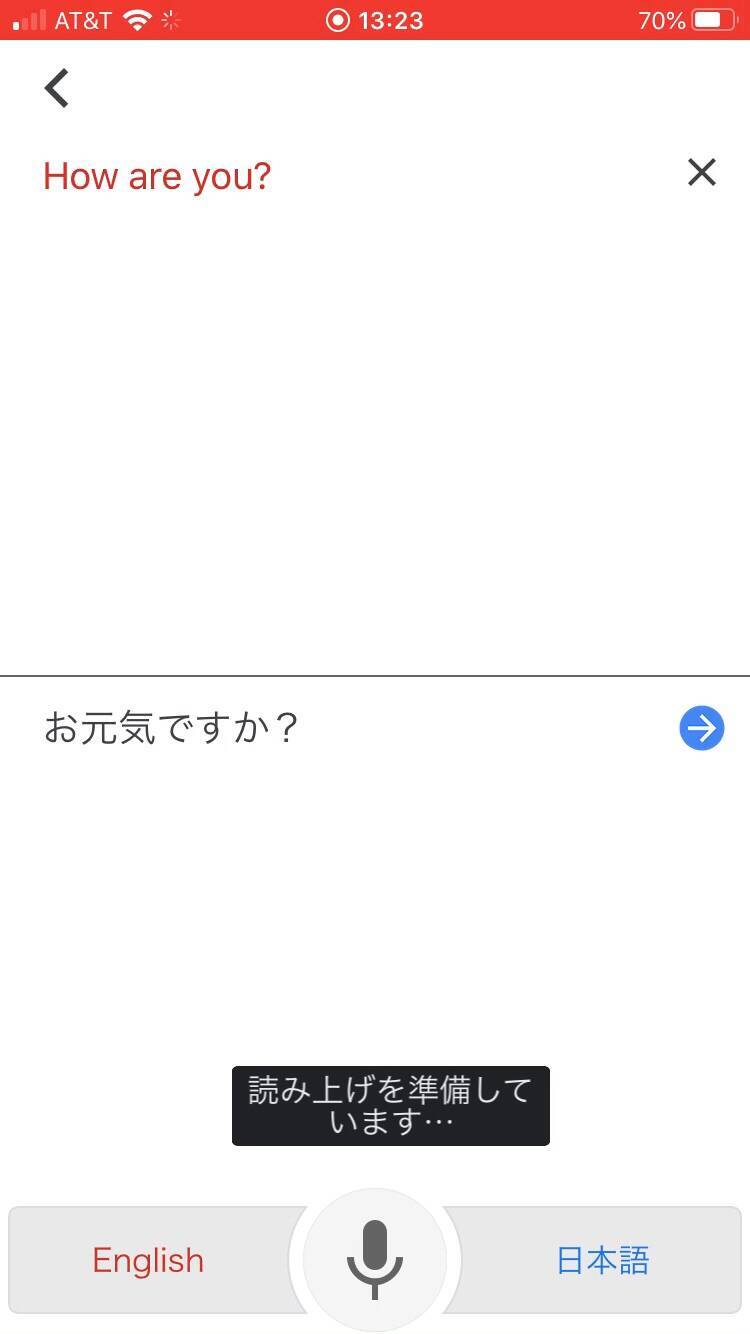
Task: Select the 日本語 language button
Action: [x=602, y=1260]
